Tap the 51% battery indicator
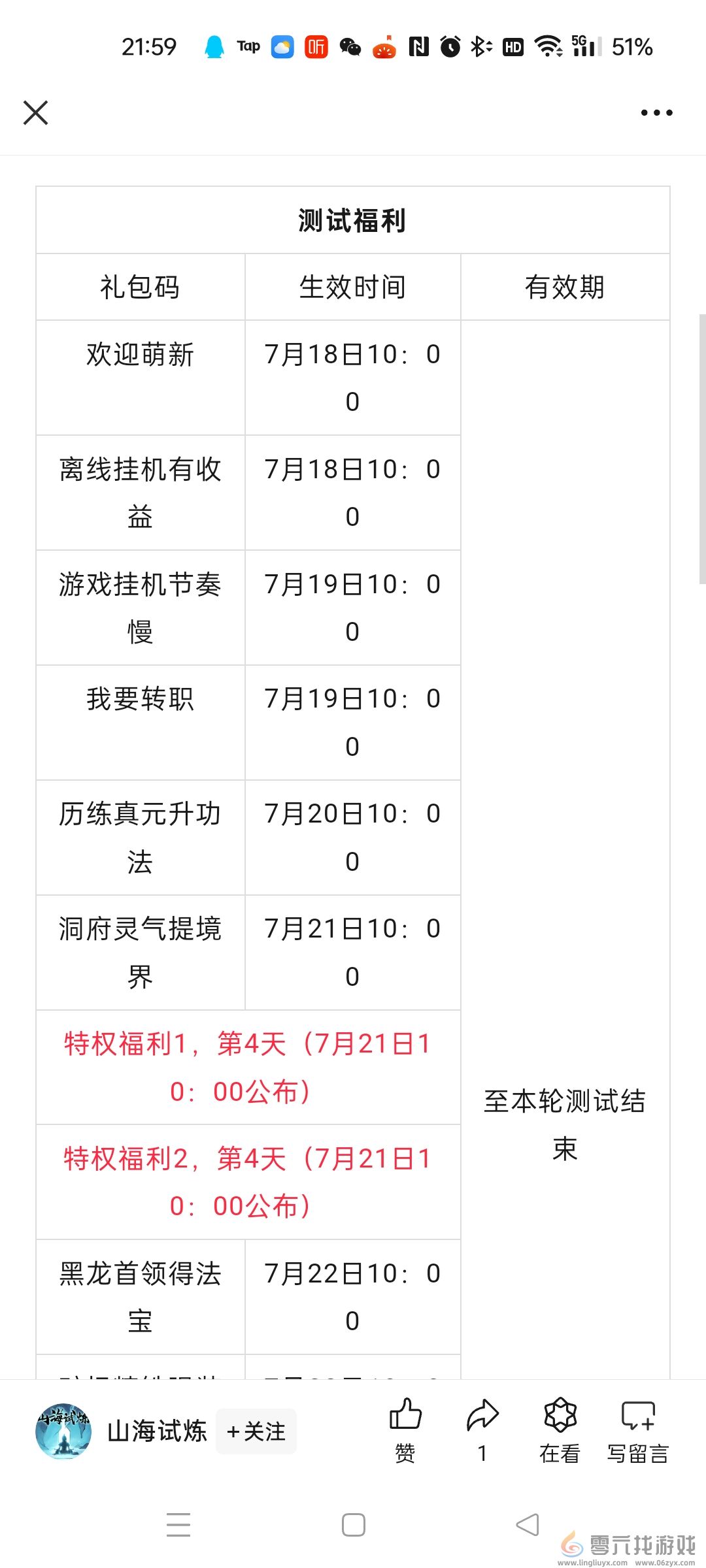Viewport: 706px width, 1568px height. coord(631,46)
